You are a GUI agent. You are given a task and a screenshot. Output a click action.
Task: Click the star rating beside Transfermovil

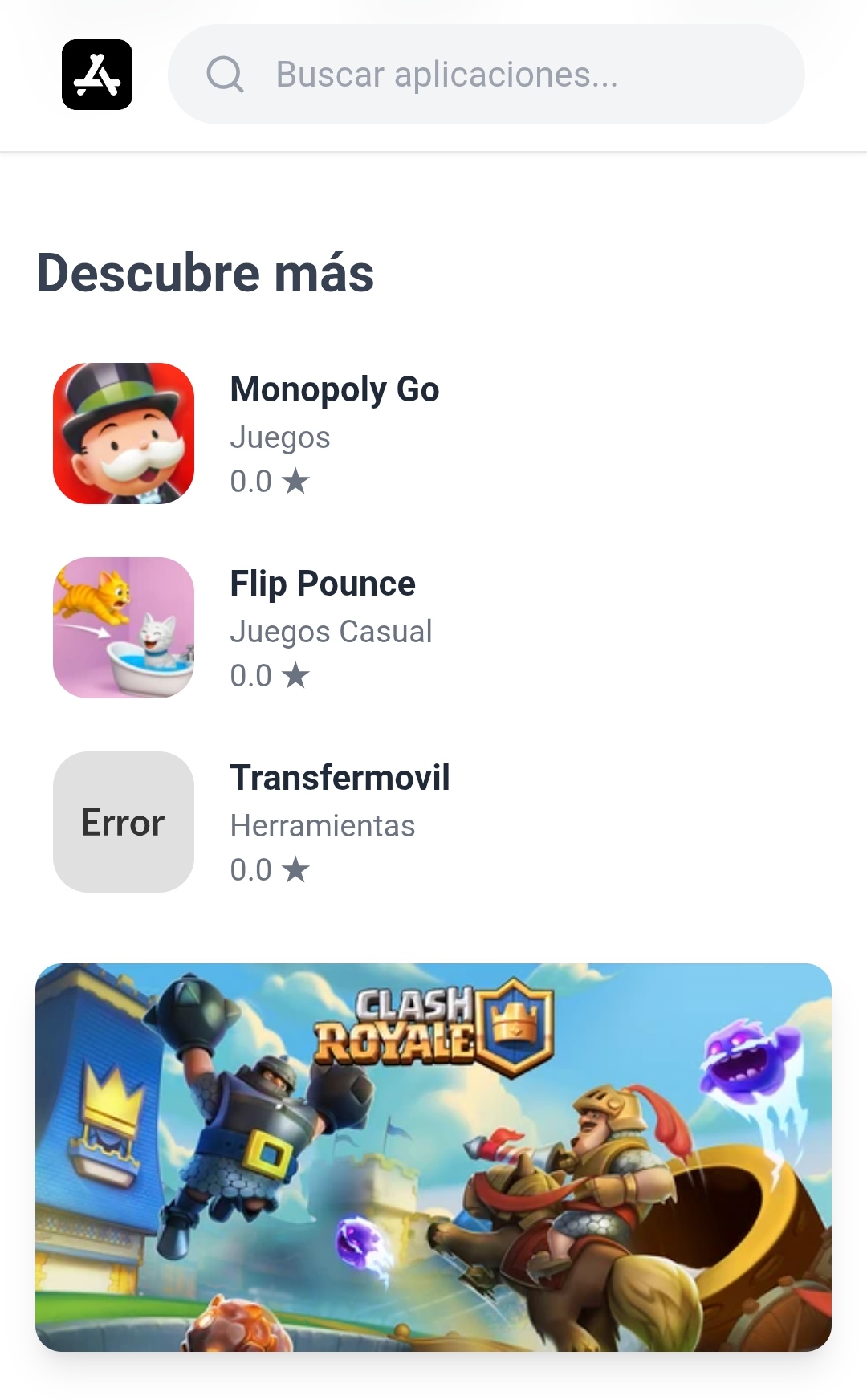click(295, 870)
